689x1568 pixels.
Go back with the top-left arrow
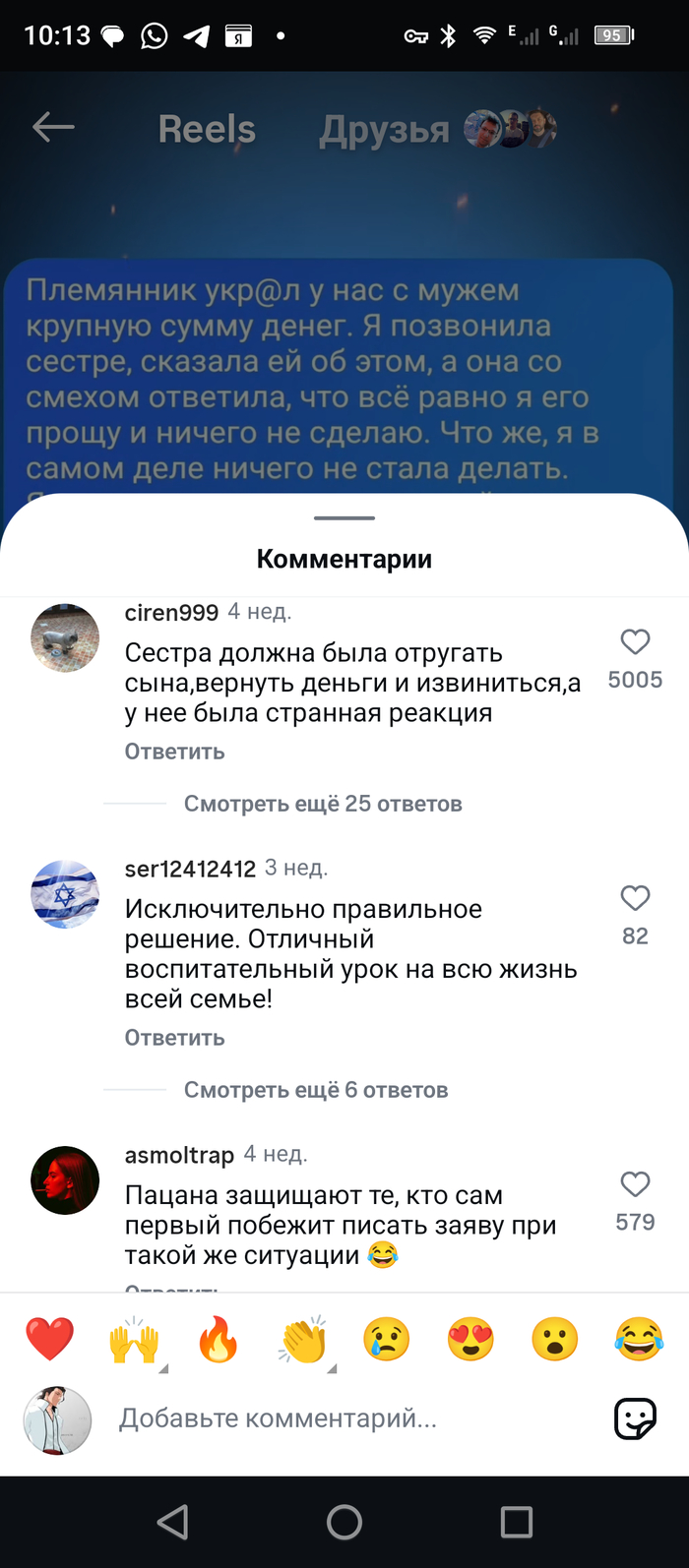coord(53,128)
